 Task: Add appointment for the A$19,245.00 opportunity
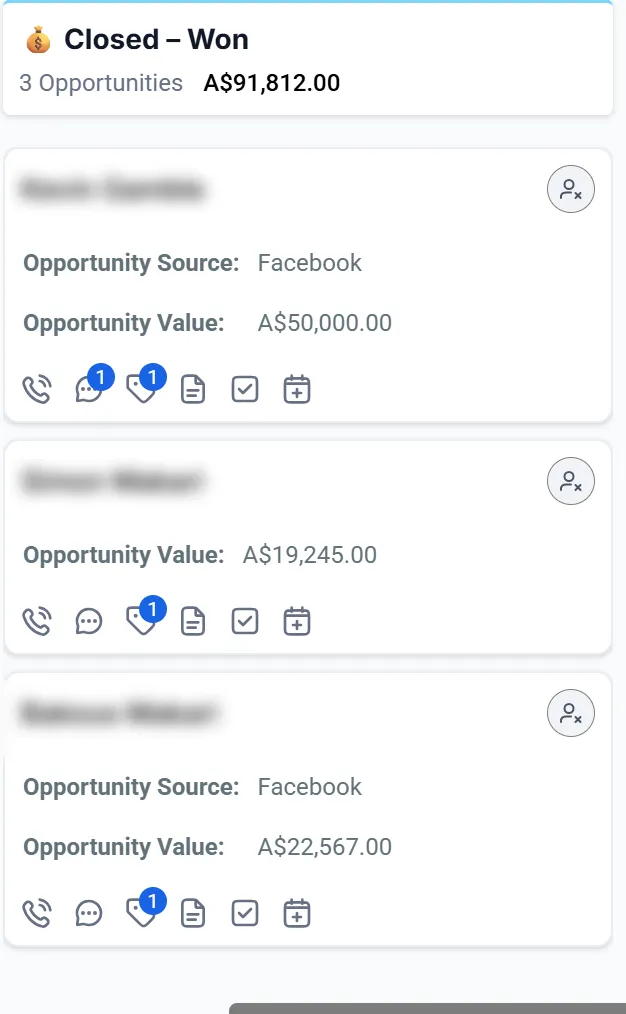coord(297,621)
